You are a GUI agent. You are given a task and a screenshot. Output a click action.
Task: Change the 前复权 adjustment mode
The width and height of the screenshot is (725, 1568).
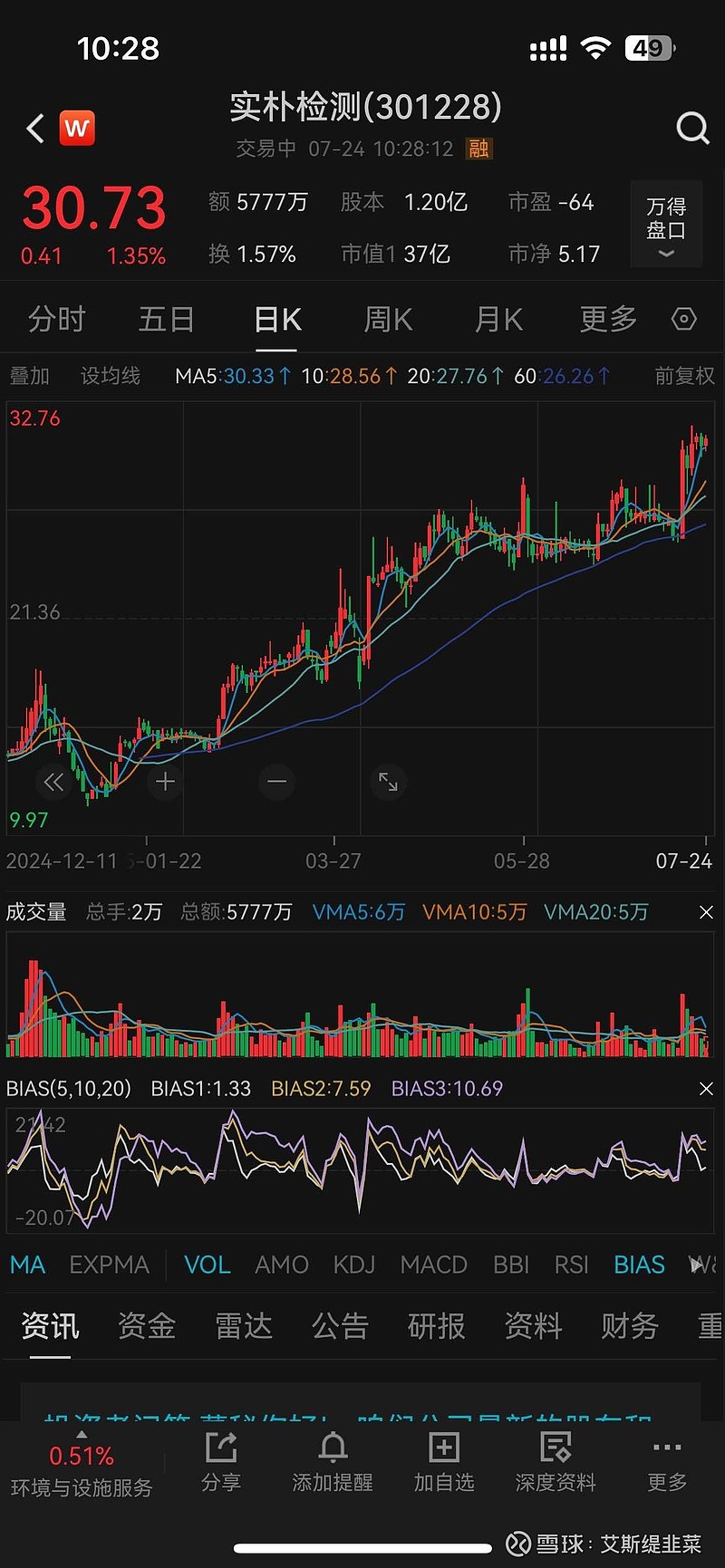(x=684, y=376)
